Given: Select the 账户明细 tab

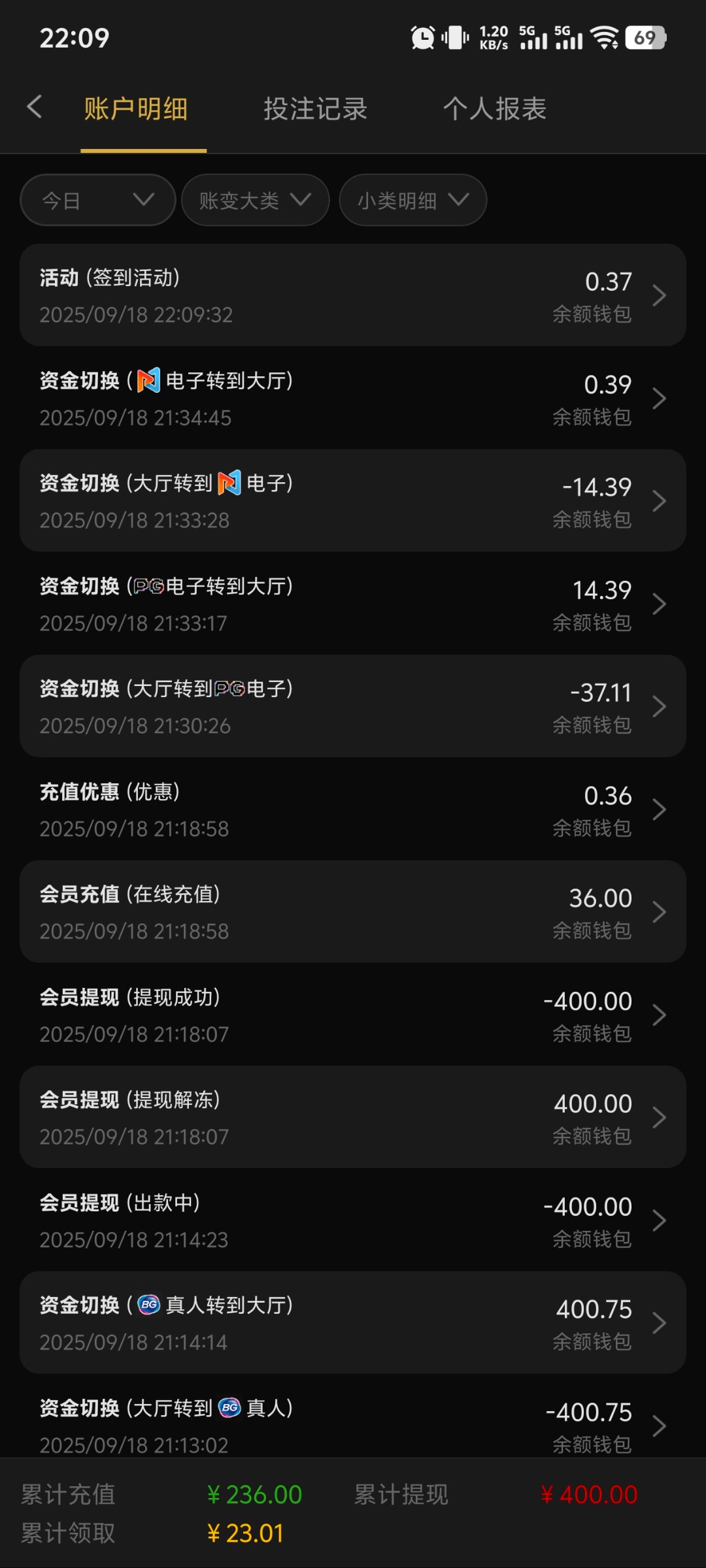Looking at the screenshot, I should (136, 109).
